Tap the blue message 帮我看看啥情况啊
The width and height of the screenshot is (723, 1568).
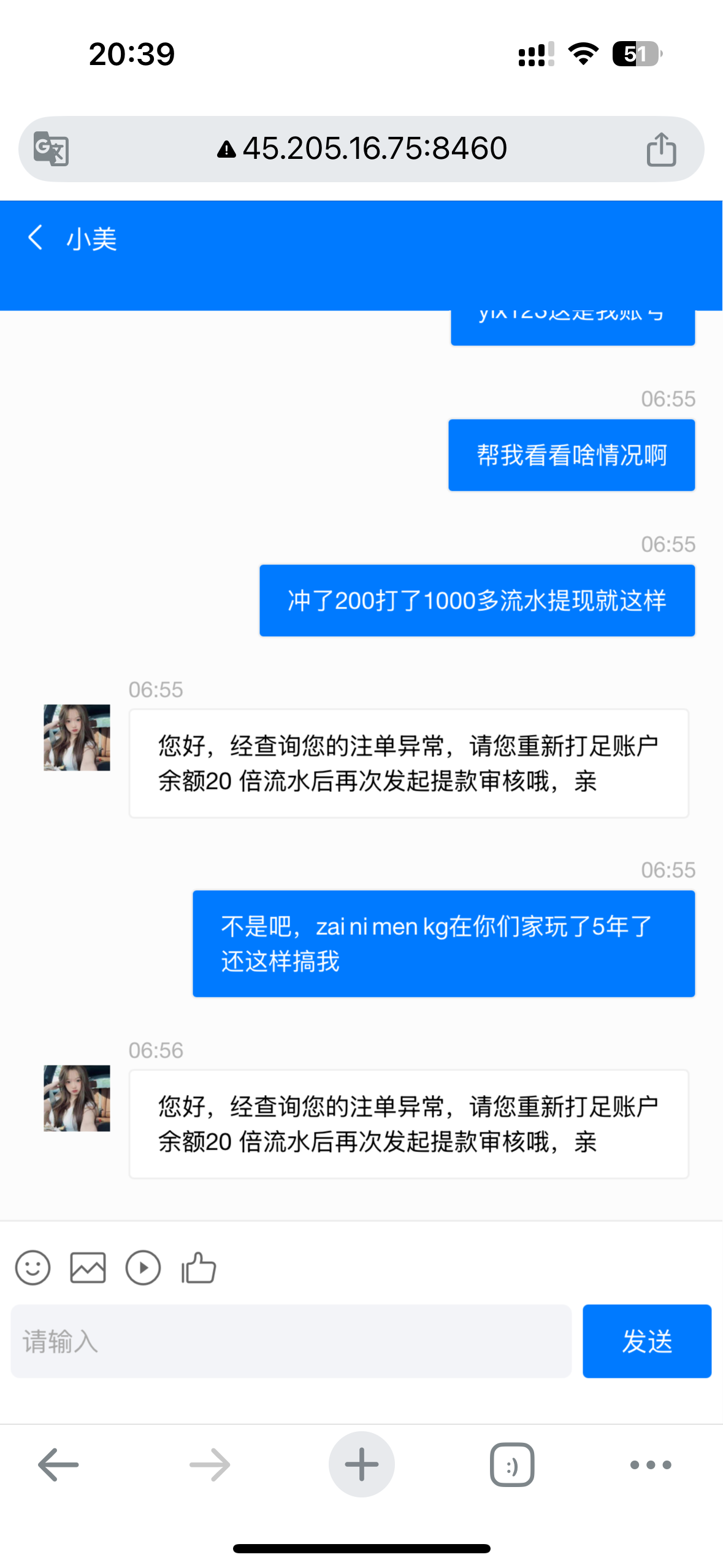click(572, 455)
